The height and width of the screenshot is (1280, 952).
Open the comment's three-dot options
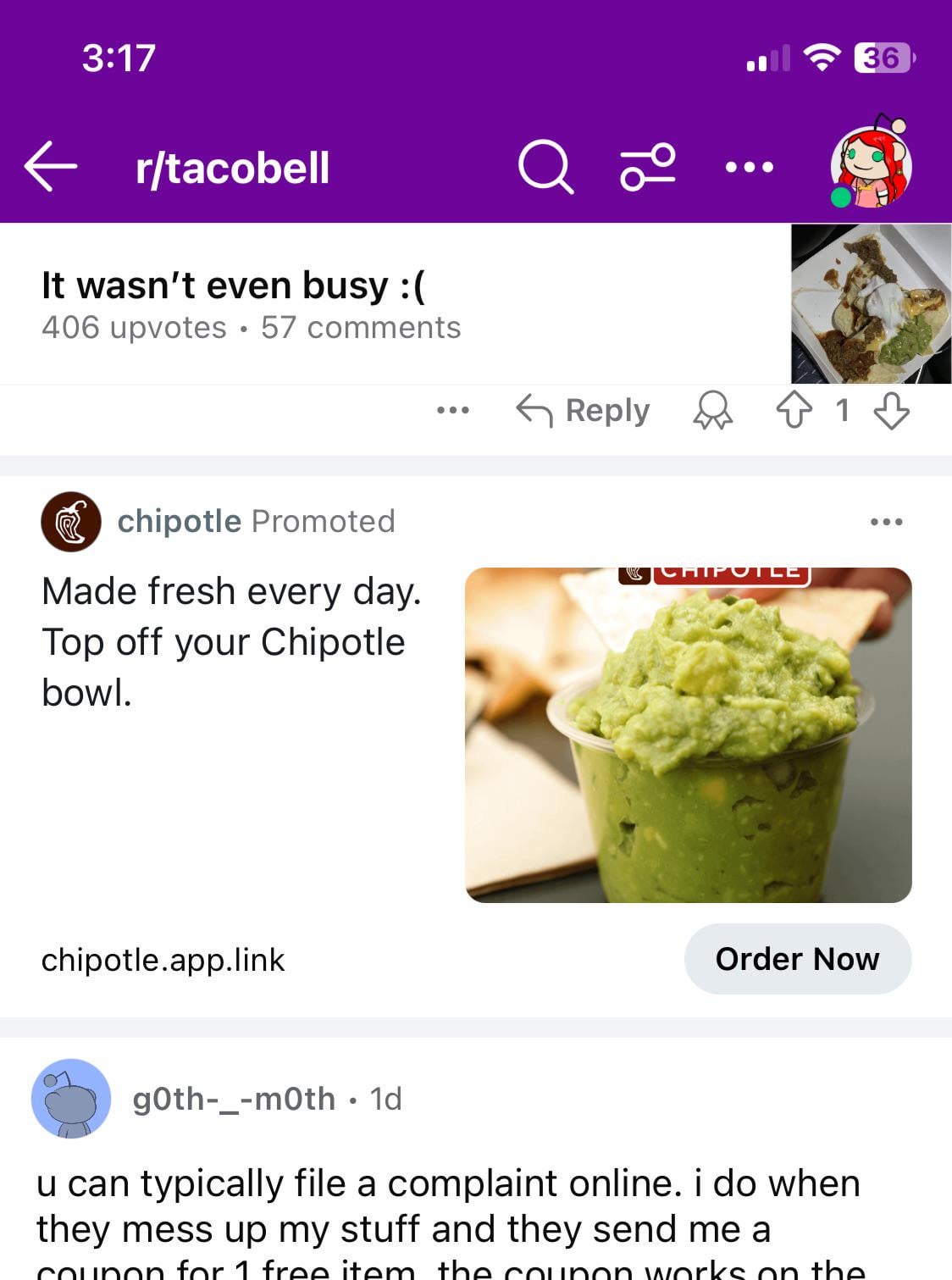(x=452, y=411)
